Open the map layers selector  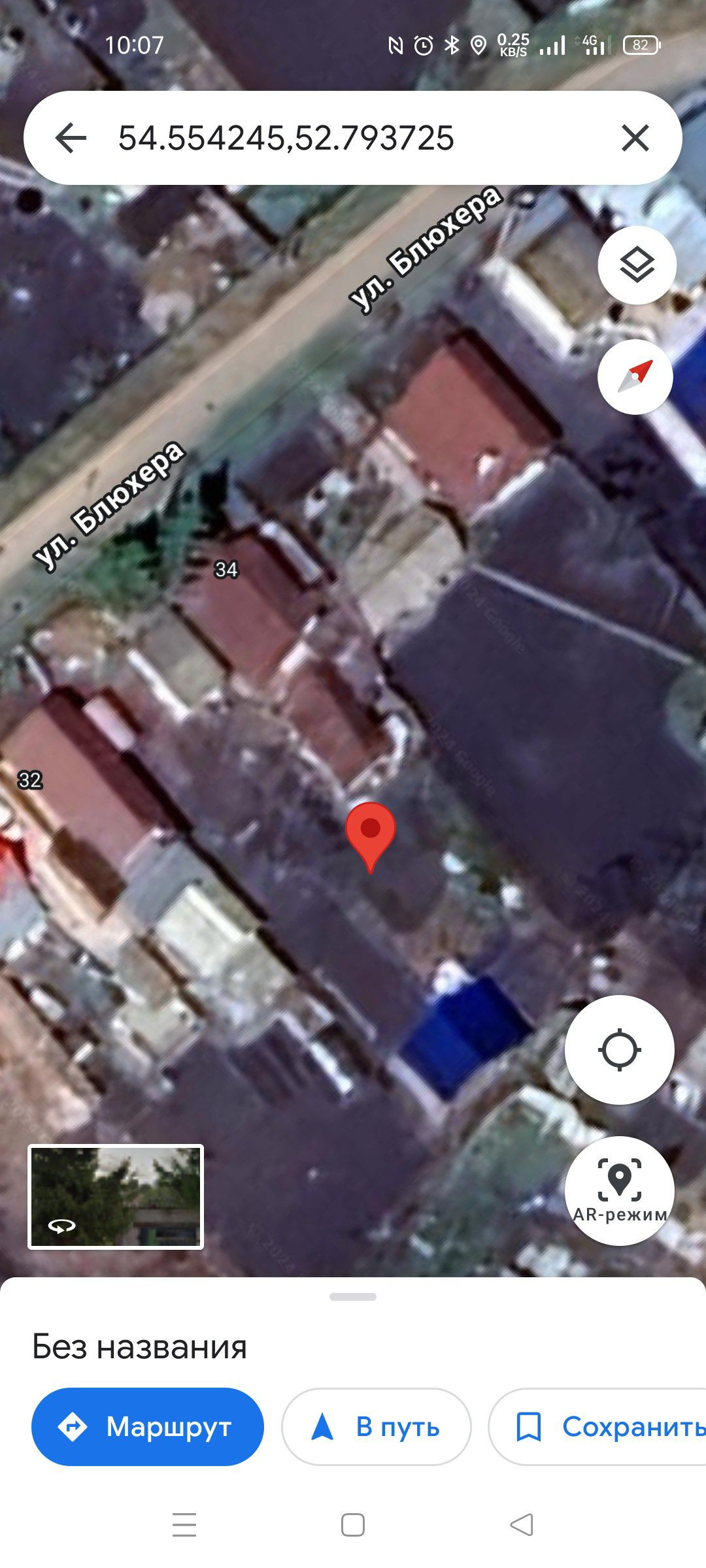click(x=637, y=265)
